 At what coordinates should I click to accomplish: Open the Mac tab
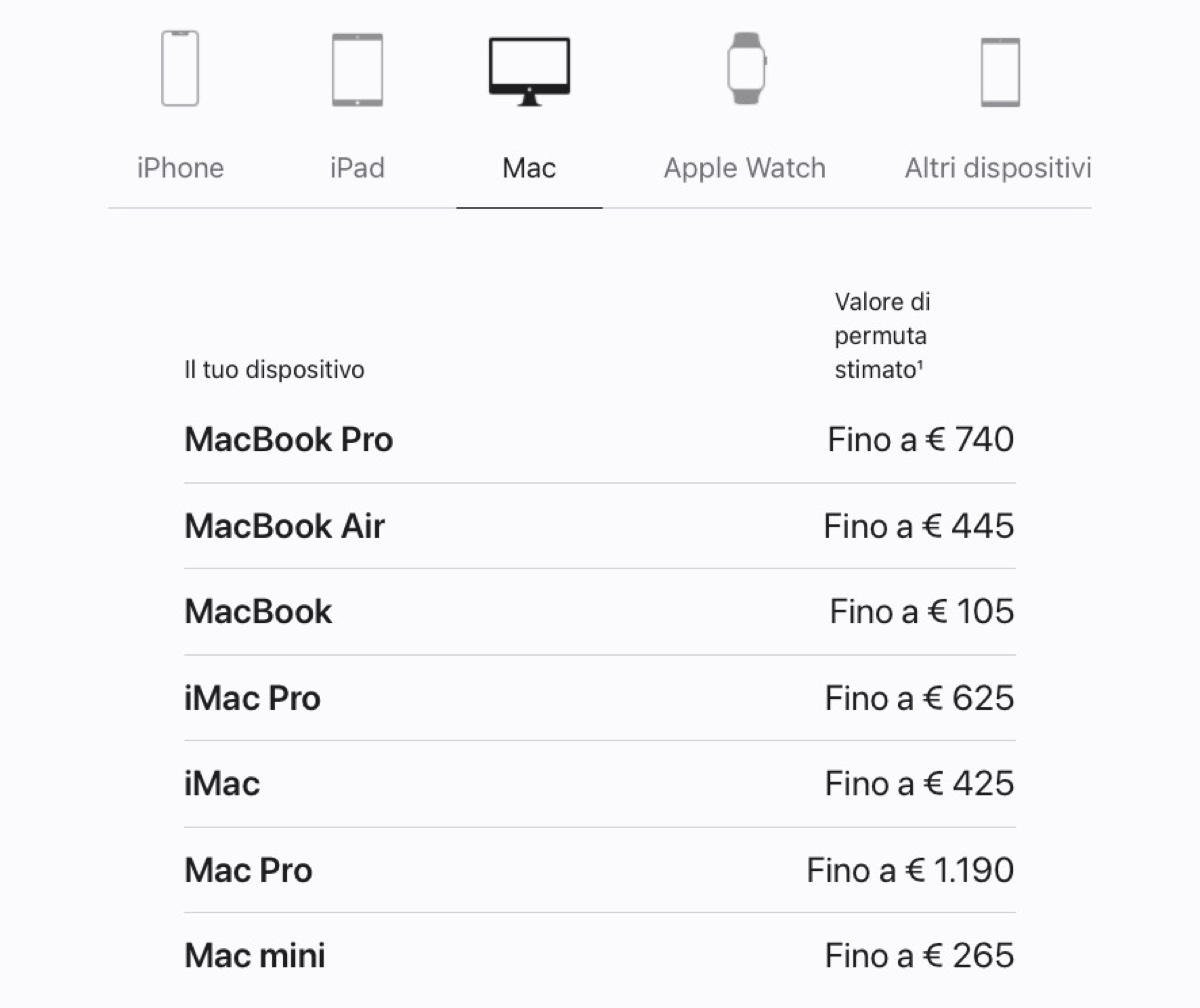tap(529, 166)
